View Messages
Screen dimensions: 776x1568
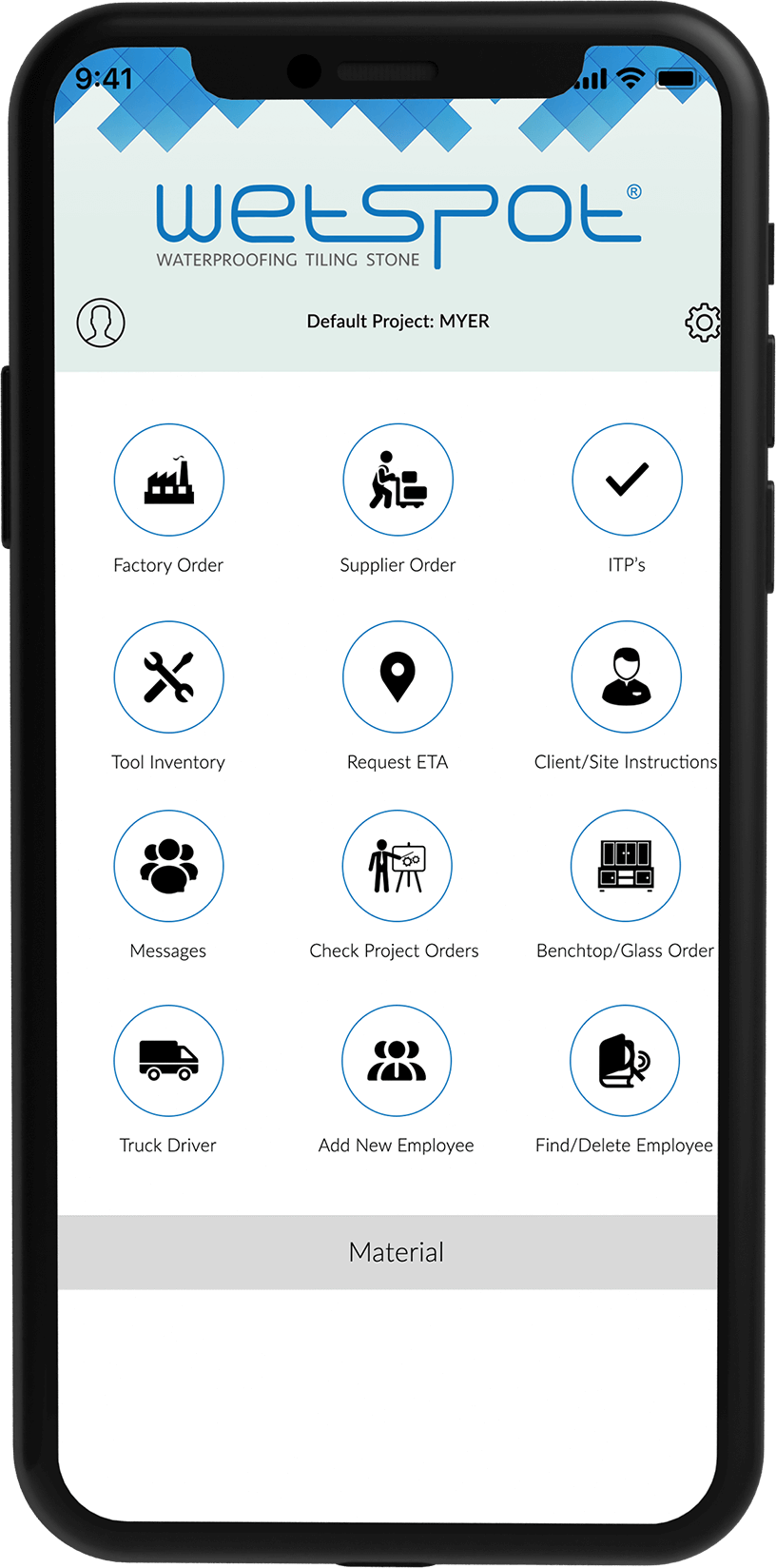coord(168,865)
